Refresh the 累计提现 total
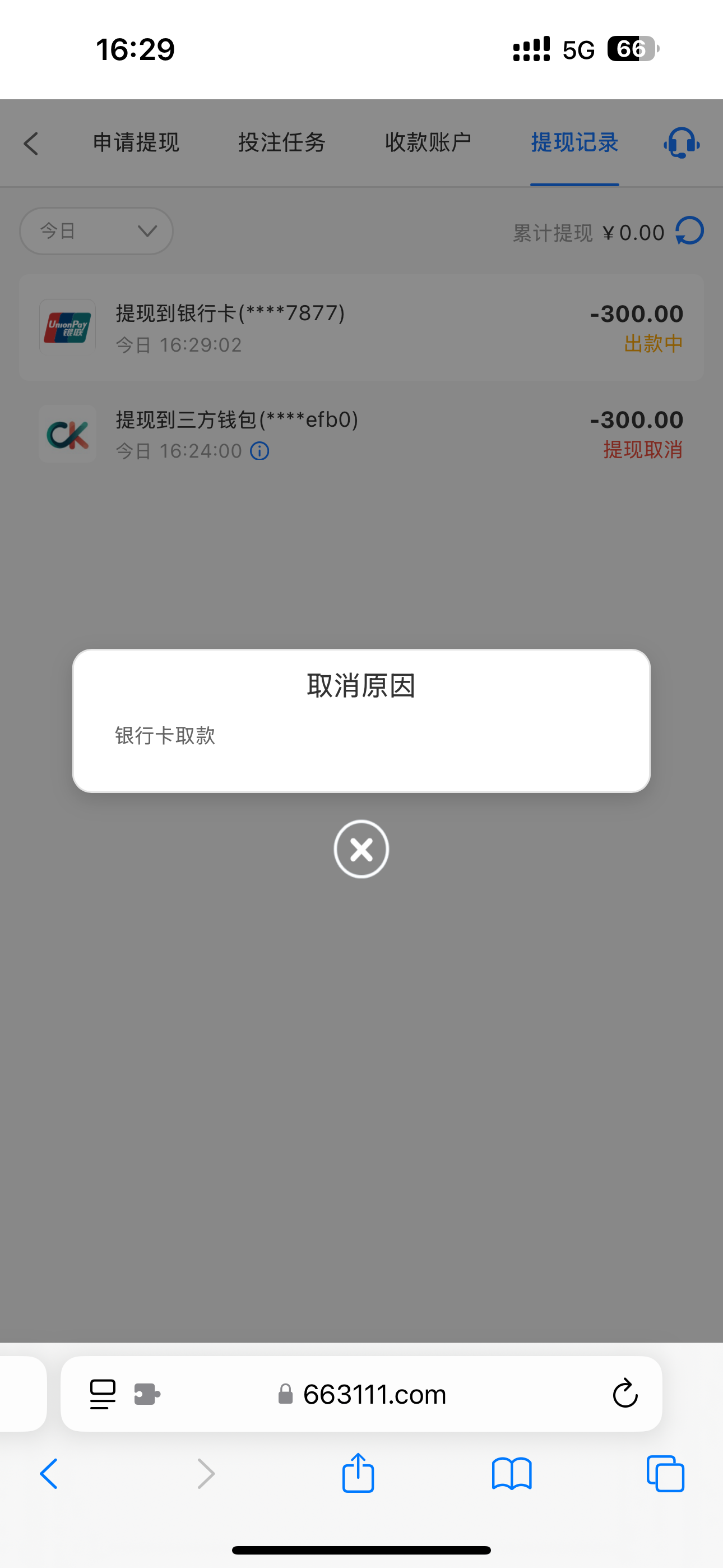 689,231
